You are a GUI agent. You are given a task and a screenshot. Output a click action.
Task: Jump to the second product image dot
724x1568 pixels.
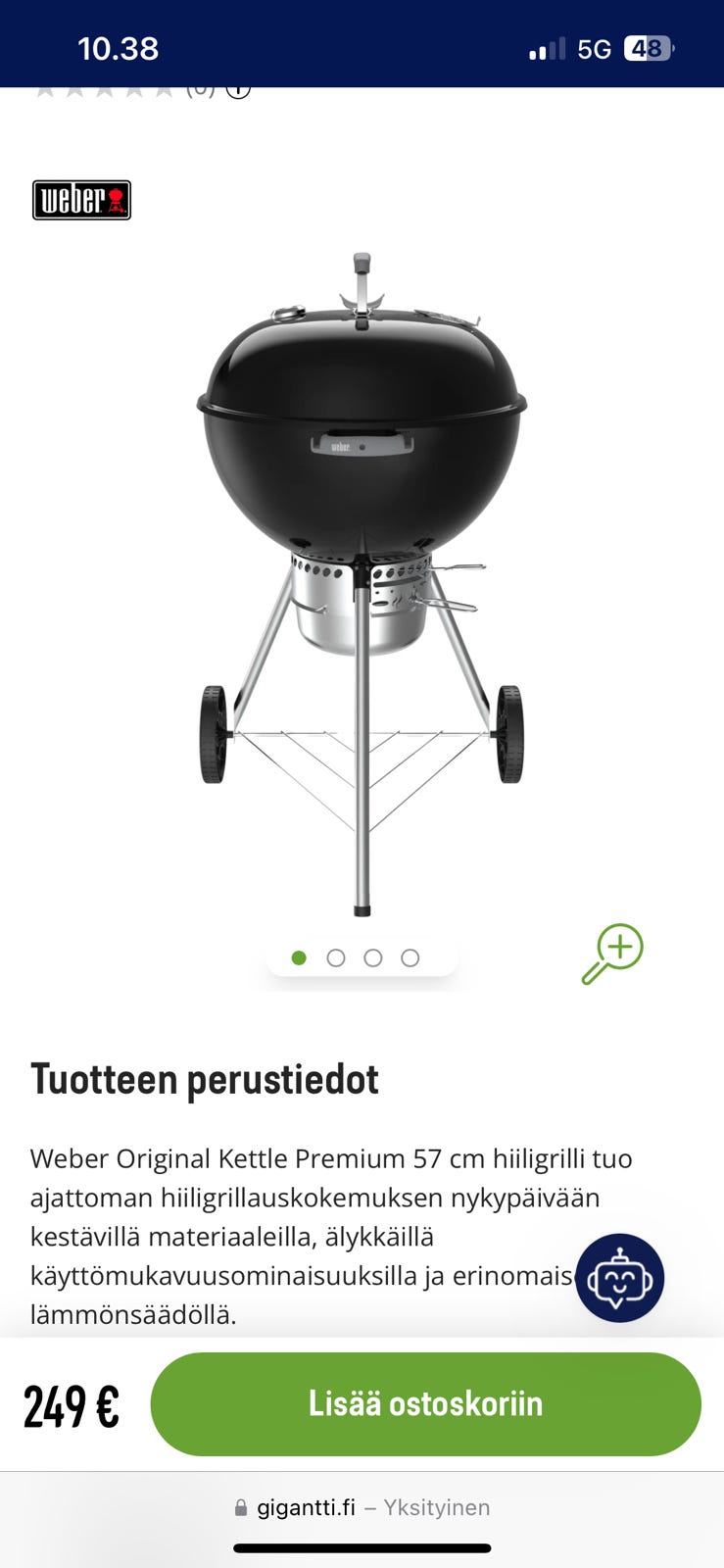(x=336, y=958)
